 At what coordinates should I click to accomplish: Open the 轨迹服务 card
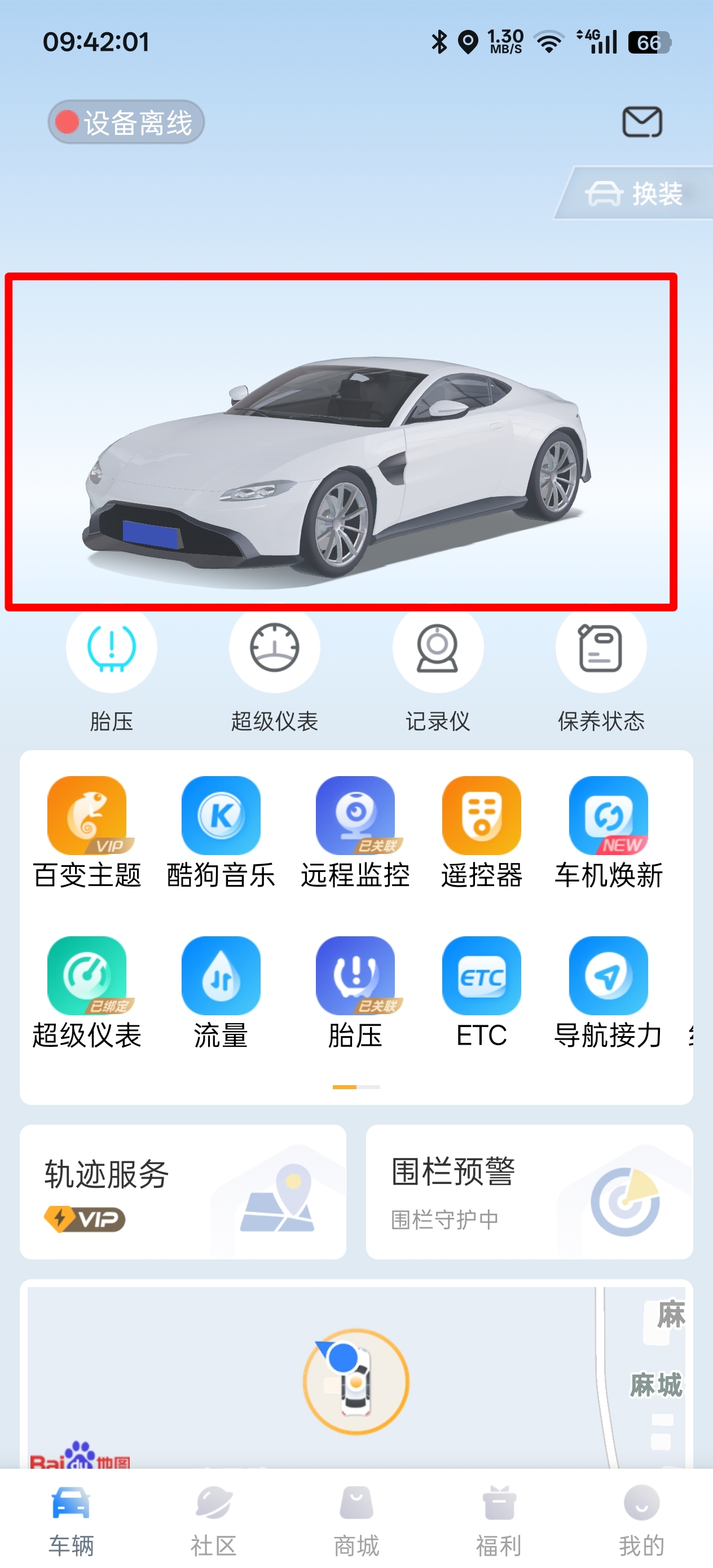[x=183, y=1191]
